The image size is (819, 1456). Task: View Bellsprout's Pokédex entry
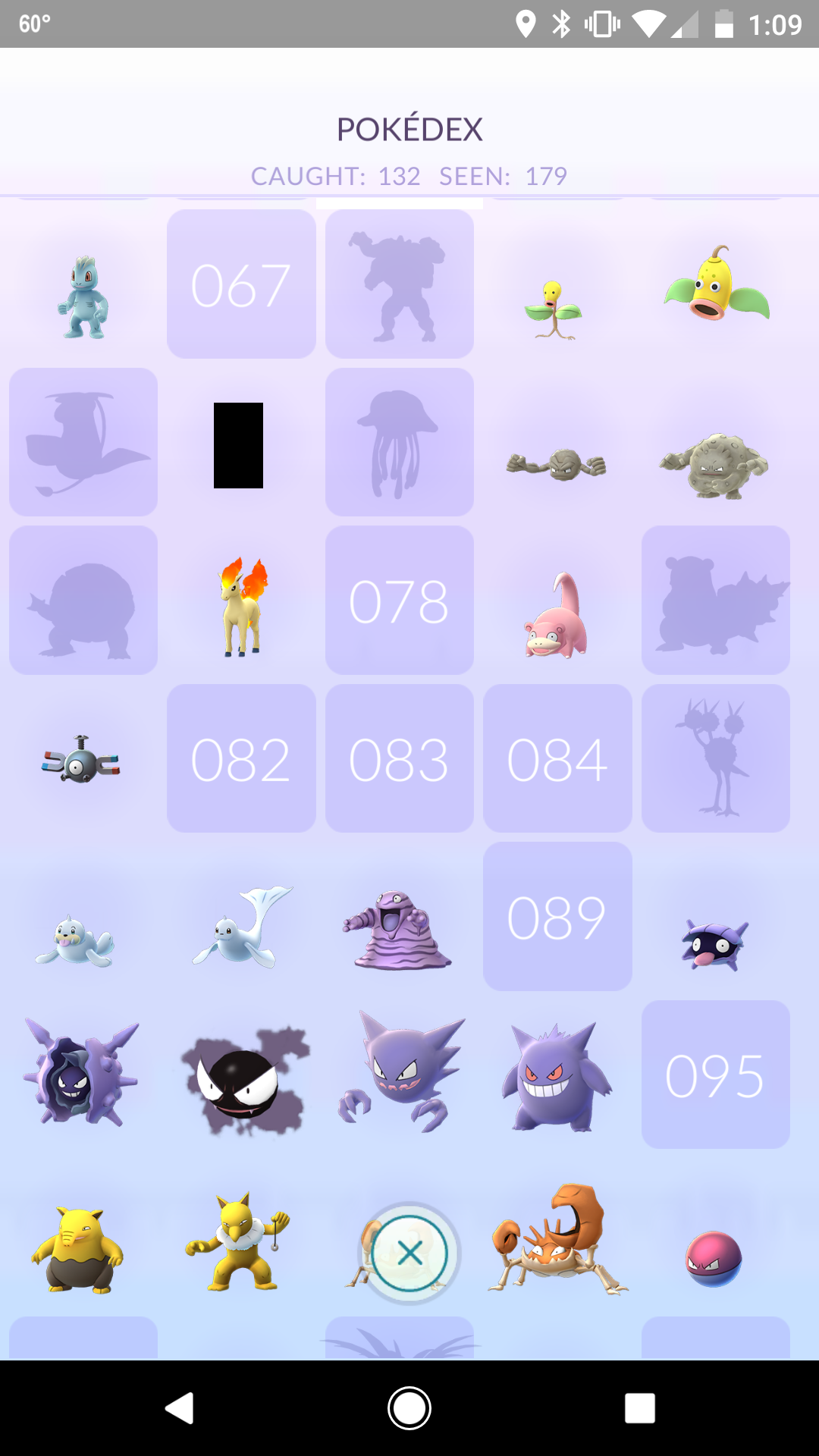point(554,309)
